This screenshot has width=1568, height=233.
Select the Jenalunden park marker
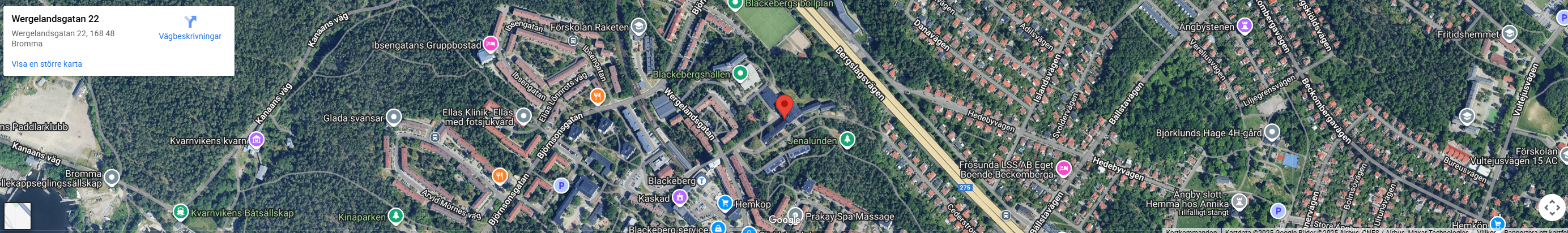tap(847, 140)
